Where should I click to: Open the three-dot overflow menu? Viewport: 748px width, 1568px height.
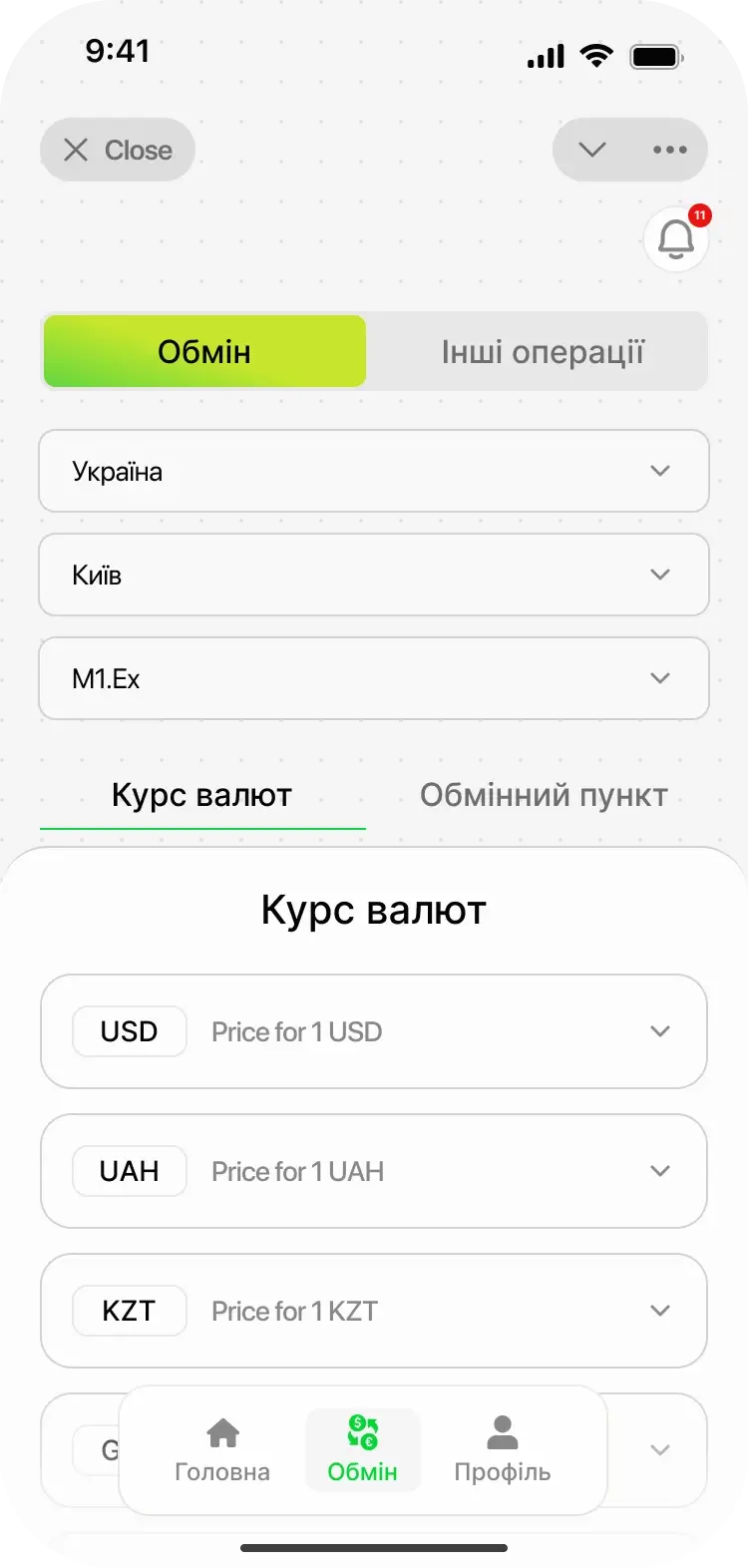669,151
